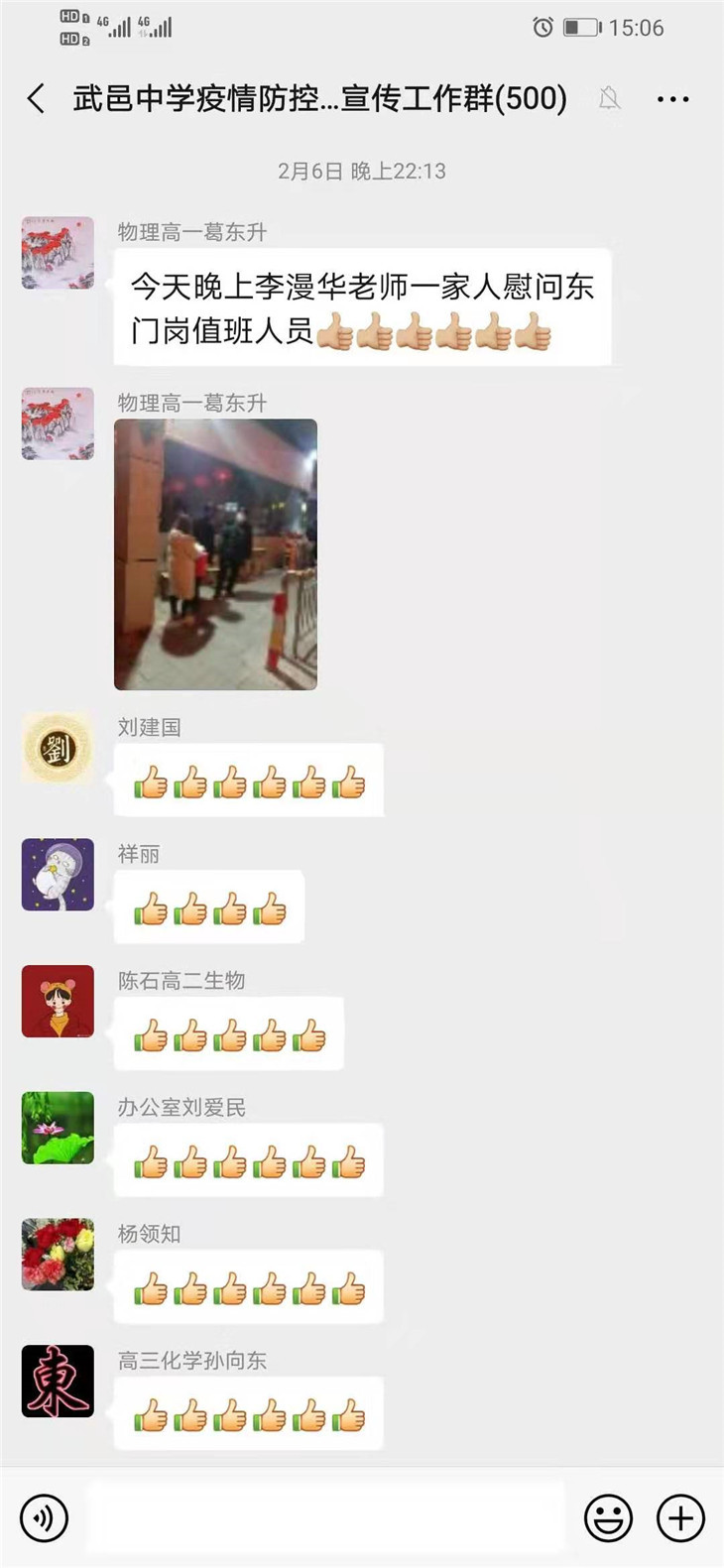
Task: Open 祥丽's avatar
Action: click(58, 875)
